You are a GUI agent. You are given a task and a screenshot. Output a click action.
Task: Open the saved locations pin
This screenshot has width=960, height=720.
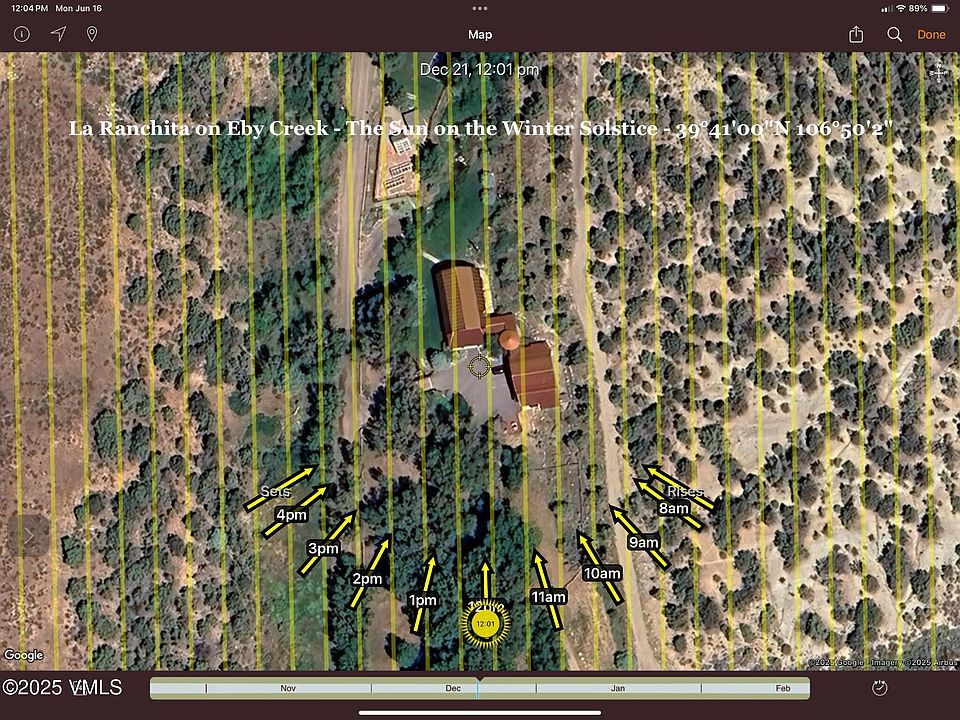tap(92, 34)
